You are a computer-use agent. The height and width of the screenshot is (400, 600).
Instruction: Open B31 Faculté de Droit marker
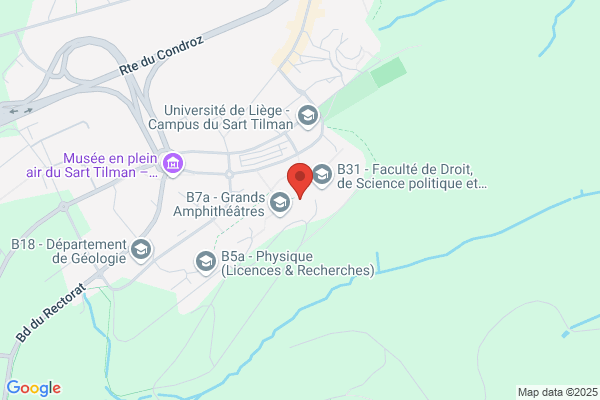tap(322, 176)
